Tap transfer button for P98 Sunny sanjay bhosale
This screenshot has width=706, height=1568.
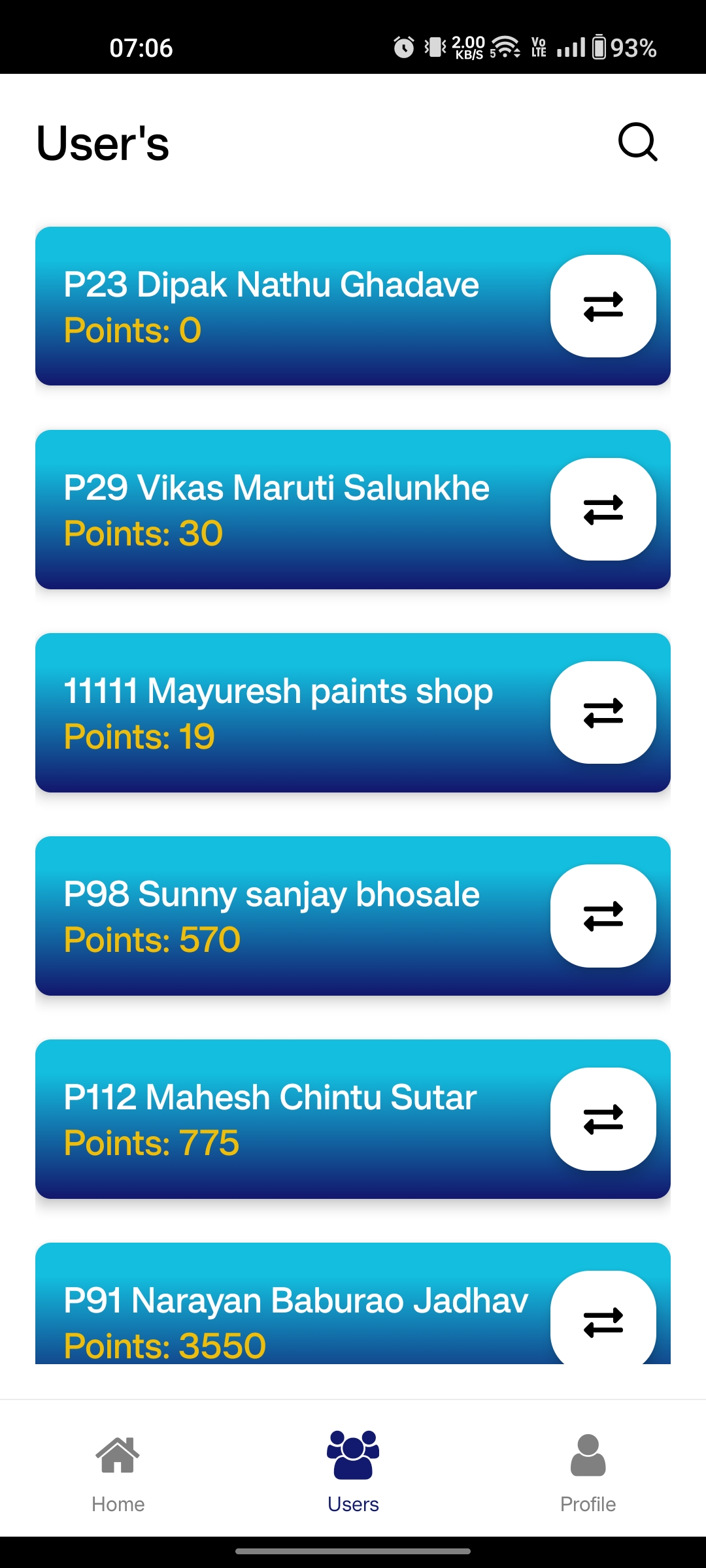coord(603,916)
